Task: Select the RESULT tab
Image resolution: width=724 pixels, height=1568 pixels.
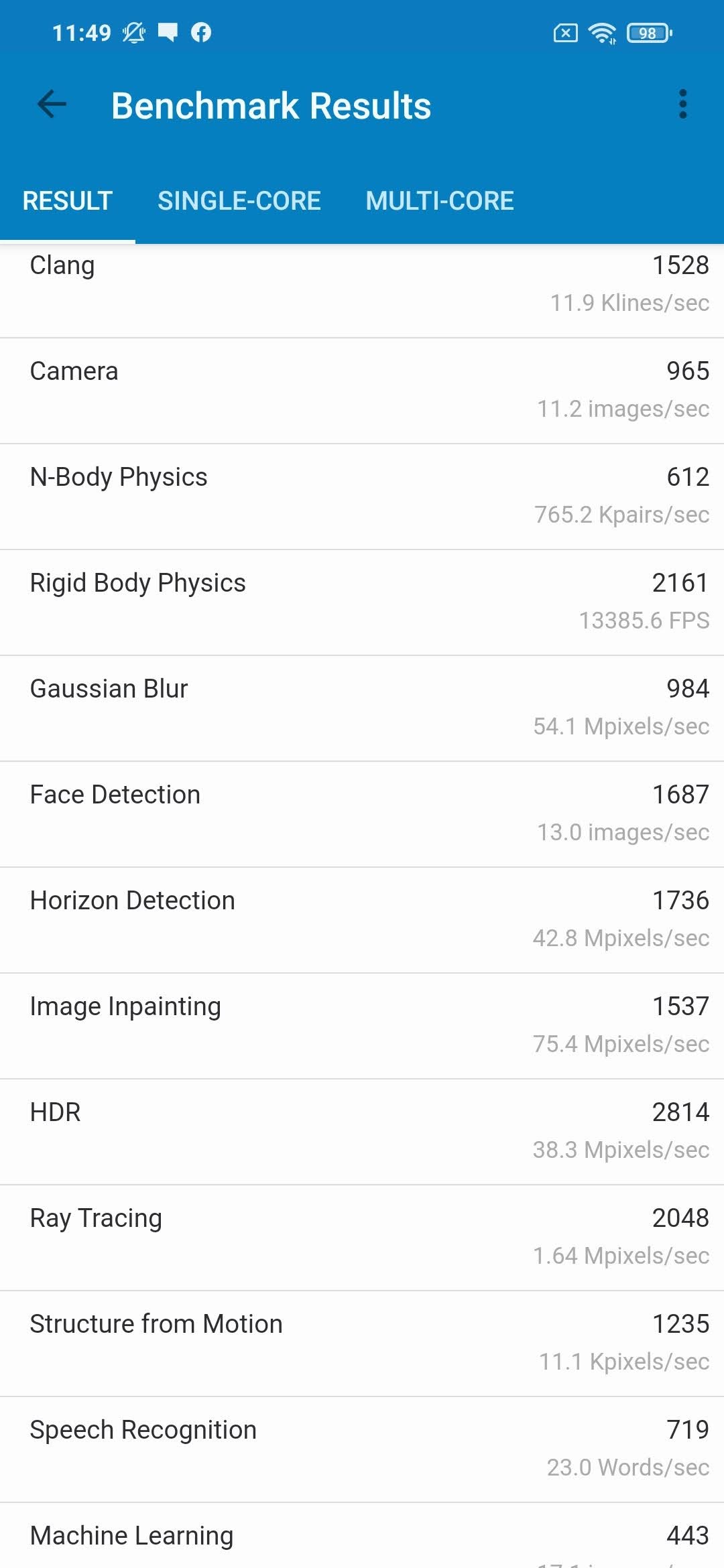Action: click(x=68, y=201)
